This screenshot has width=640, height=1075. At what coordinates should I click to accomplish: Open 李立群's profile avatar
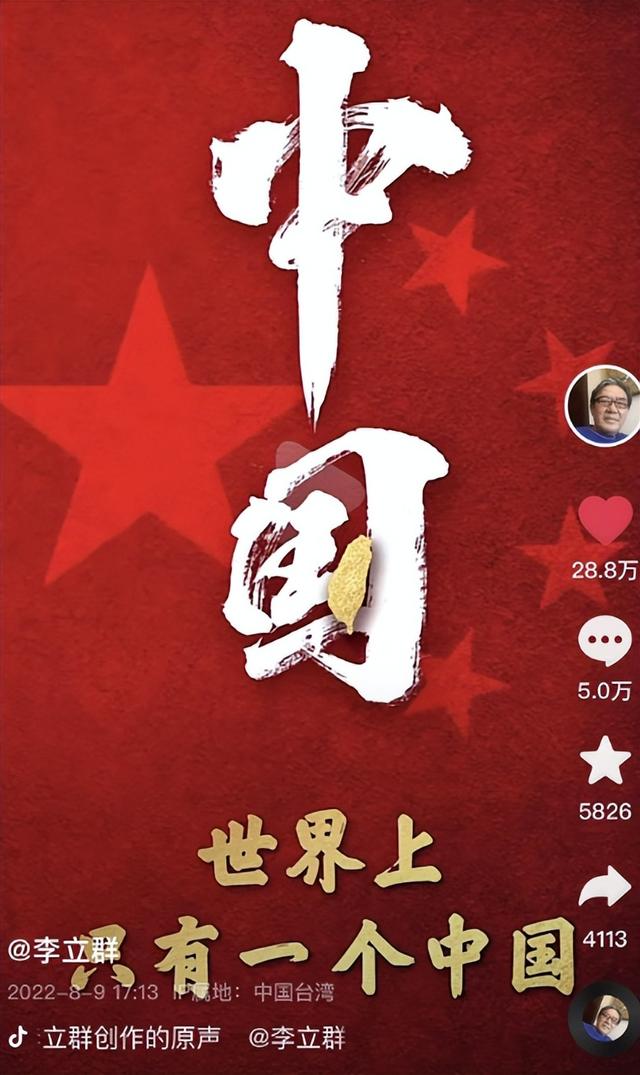pyautogui.click(x=604, y=406)
